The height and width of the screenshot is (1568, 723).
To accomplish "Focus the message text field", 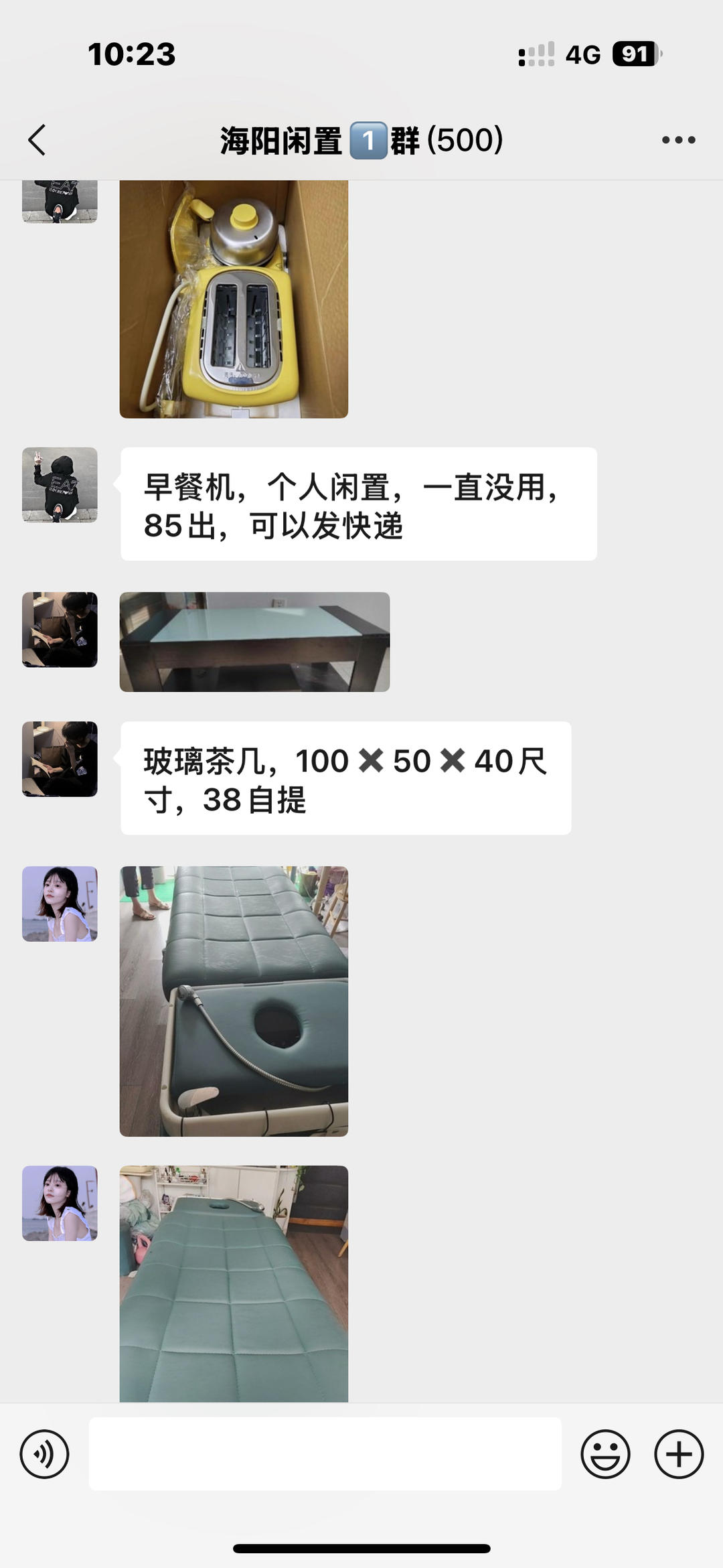I will pyautogui.click(x=325, y=1453).
